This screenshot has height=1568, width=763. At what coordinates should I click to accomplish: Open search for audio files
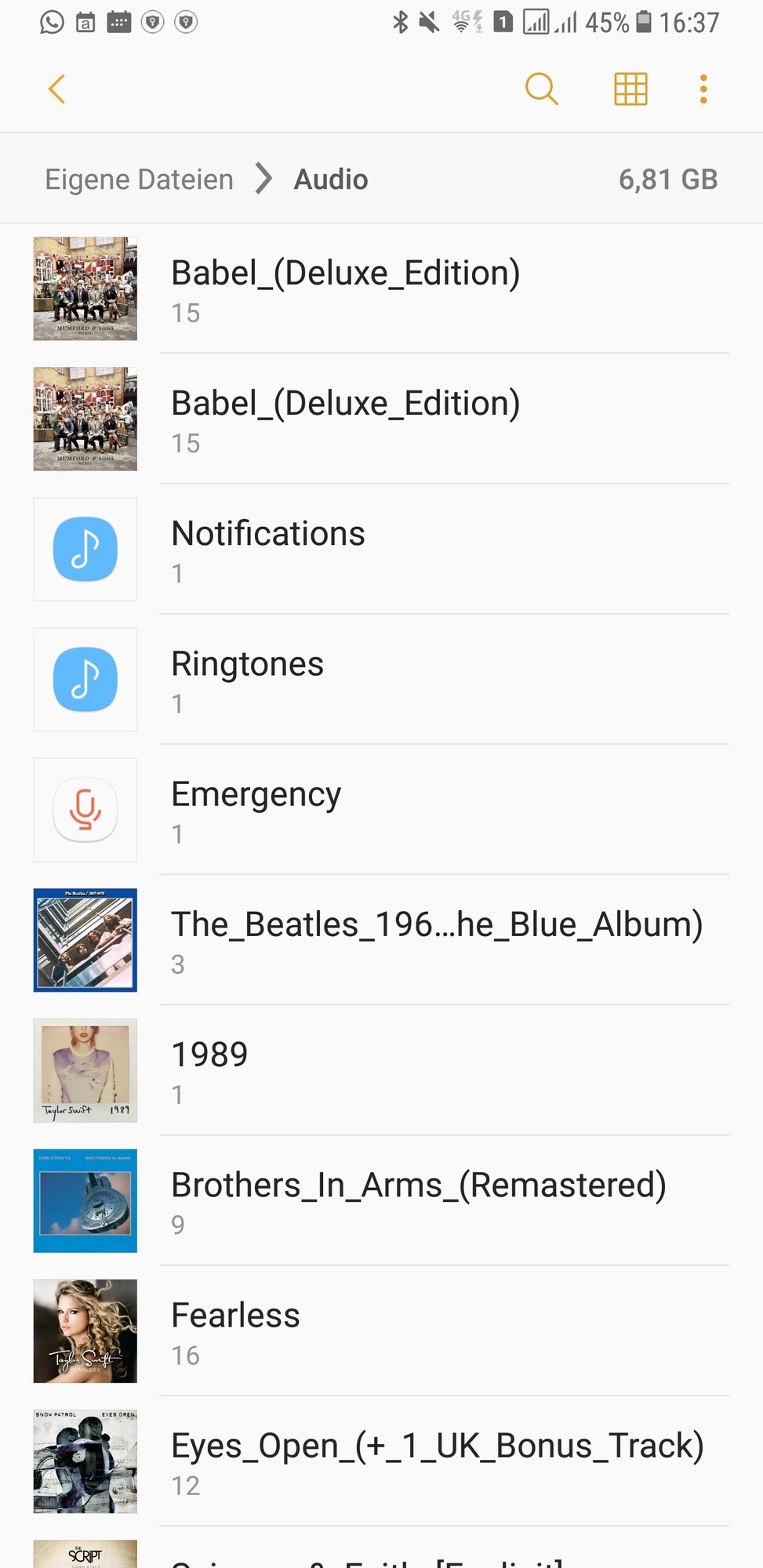coord(541,89)
